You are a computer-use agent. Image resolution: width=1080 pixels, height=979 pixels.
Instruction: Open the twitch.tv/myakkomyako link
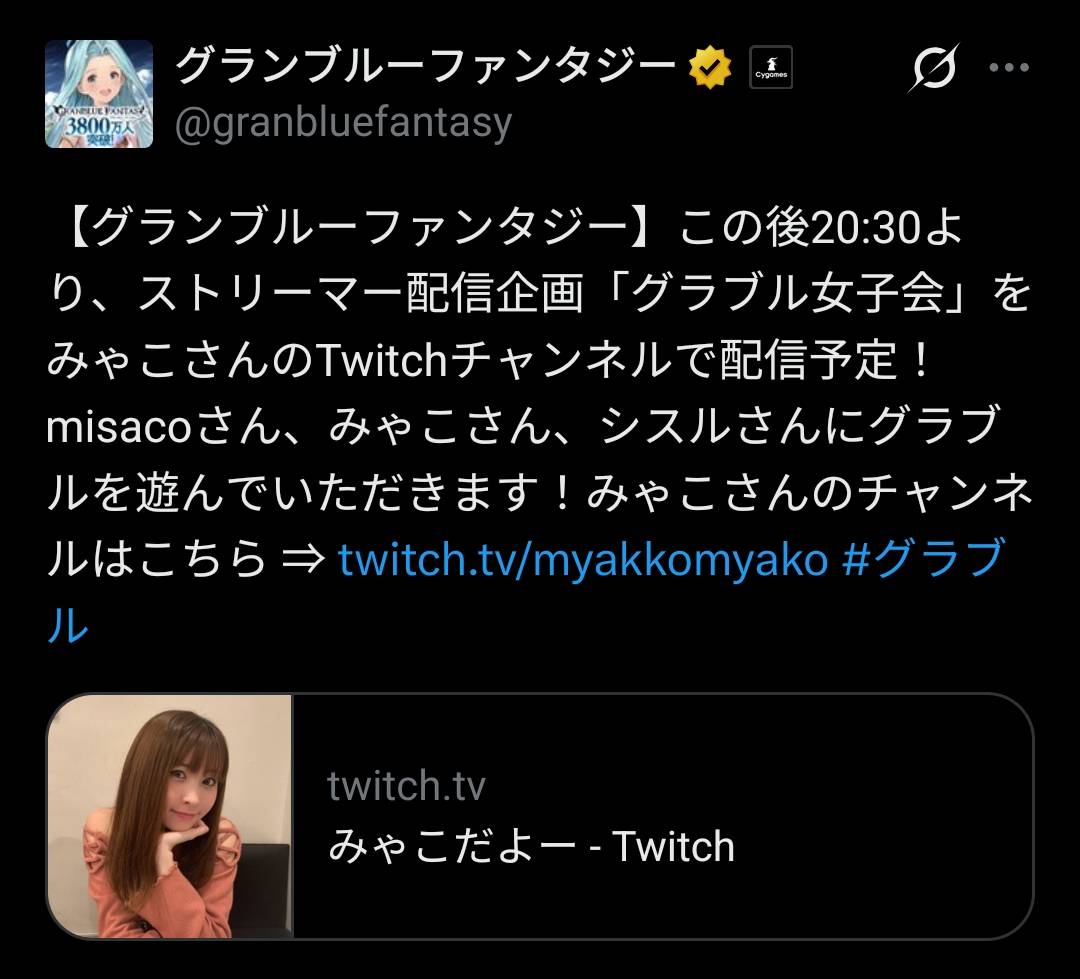[583, 561]
